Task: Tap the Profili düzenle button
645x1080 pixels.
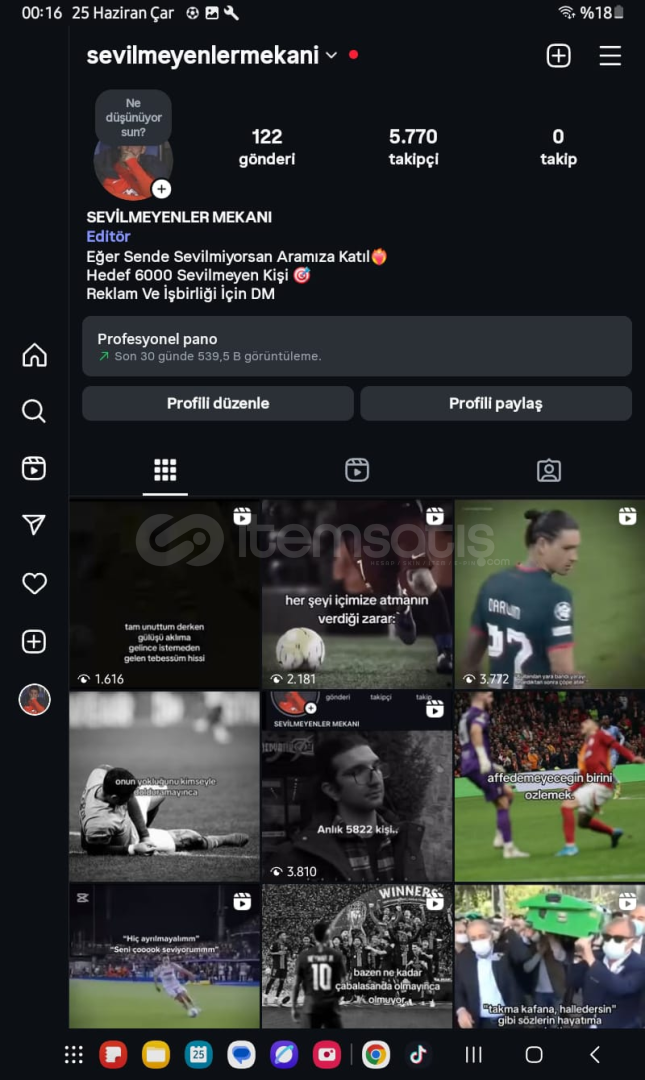Action: click(218, 403)
